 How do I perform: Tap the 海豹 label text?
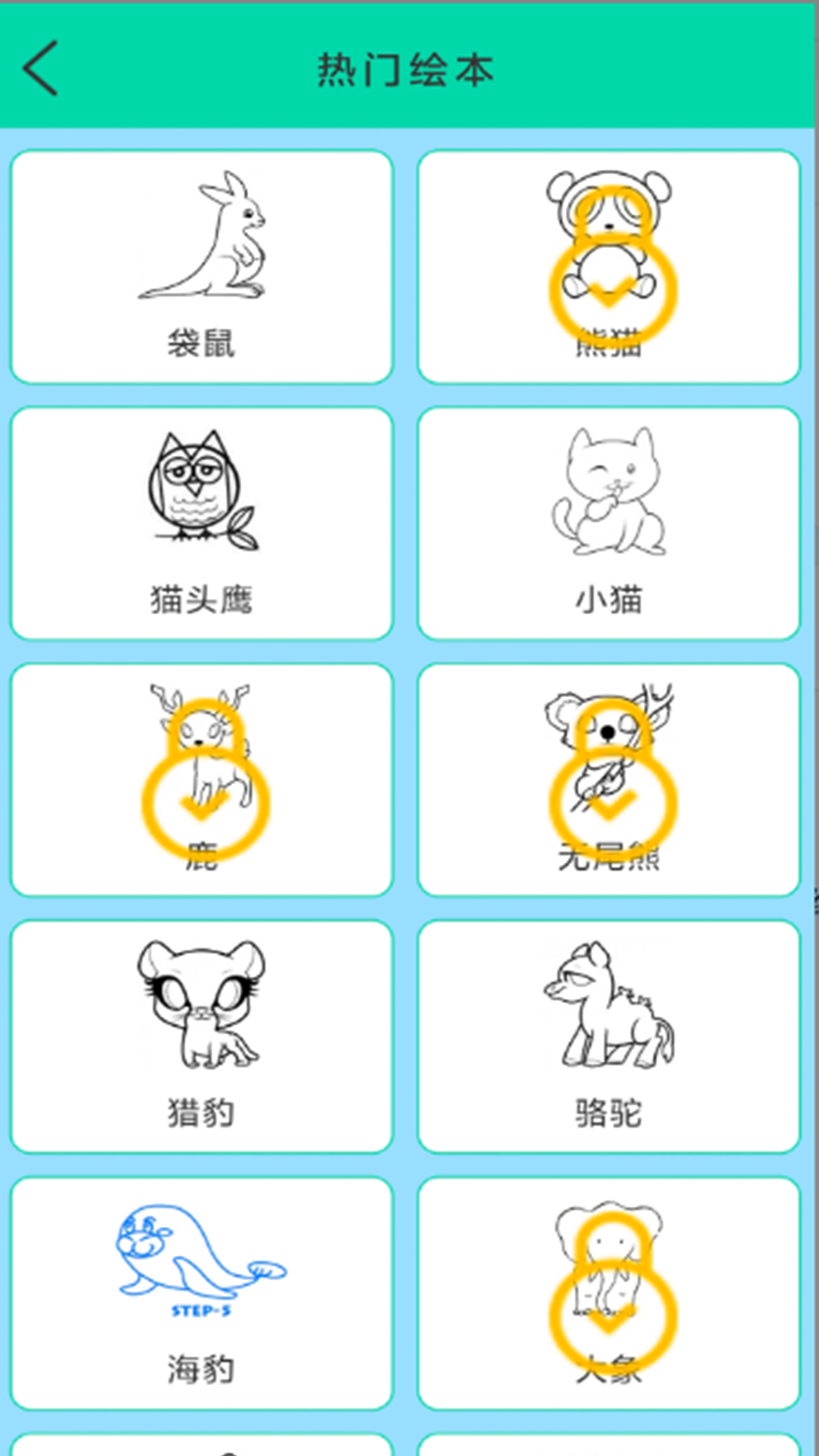coord(200,1365)
